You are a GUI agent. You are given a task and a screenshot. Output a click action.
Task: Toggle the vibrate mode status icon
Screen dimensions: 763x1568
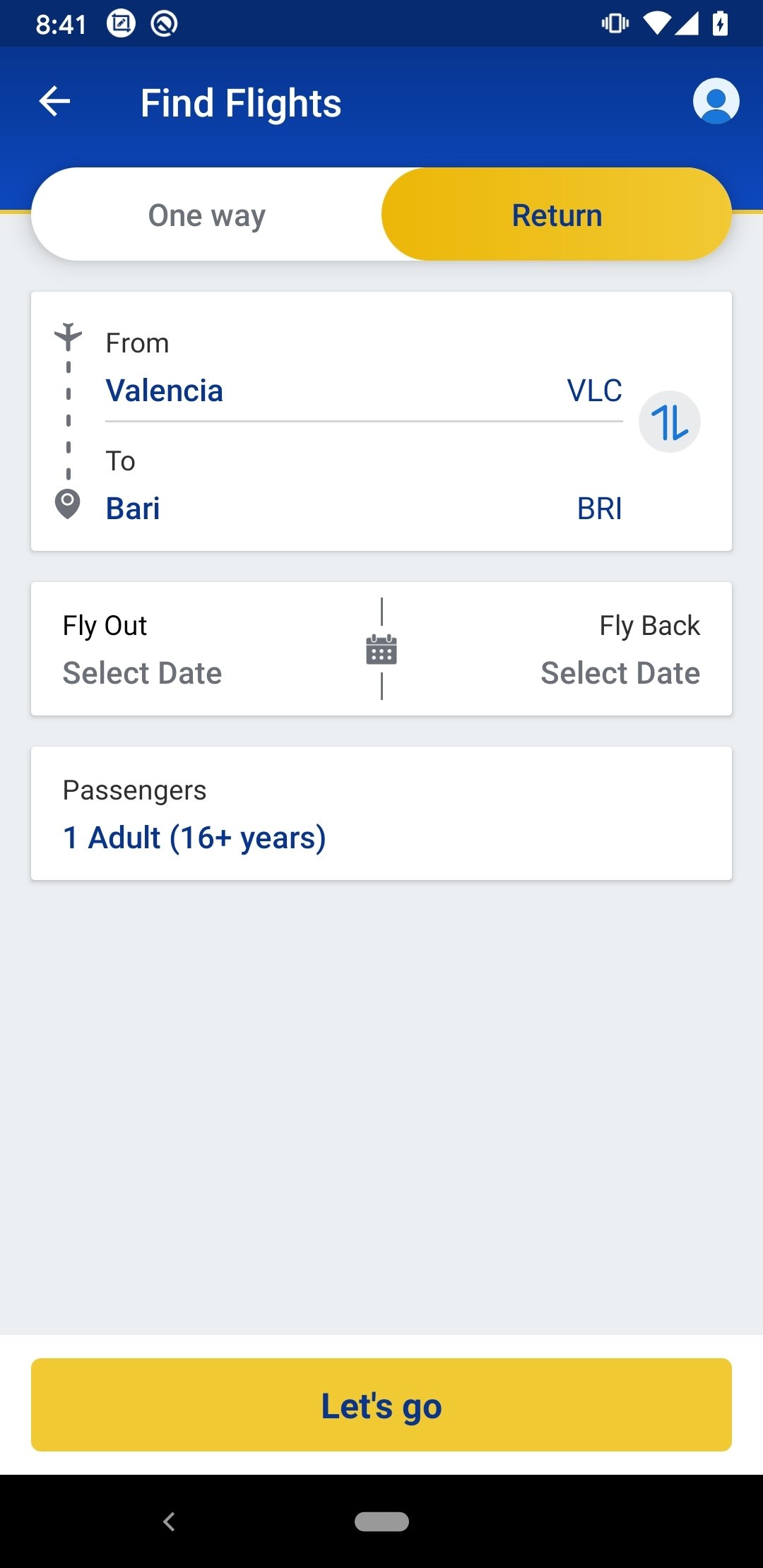[x=614, y=23]
